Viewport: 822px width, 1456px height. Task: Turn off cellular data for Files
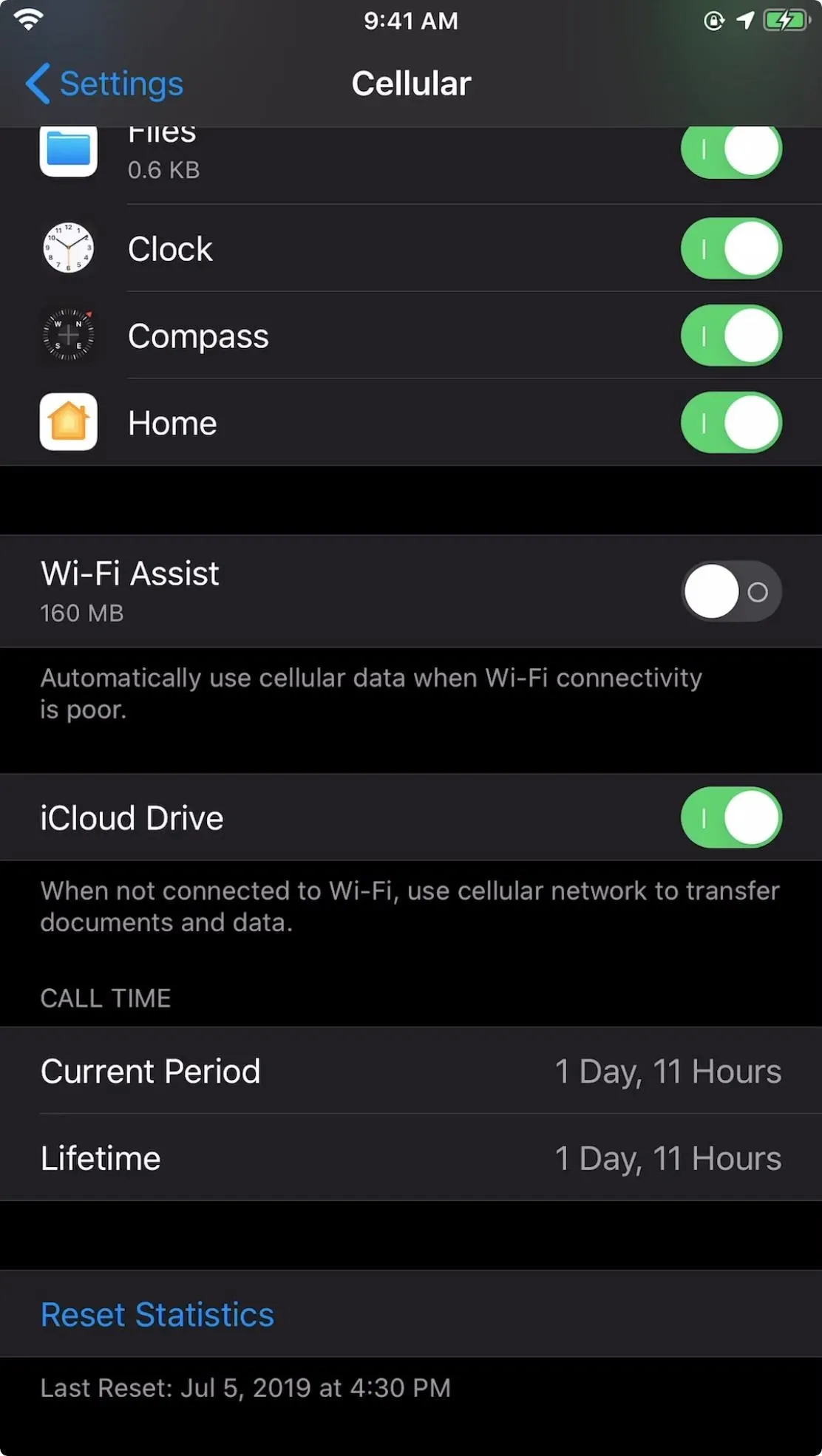pos(731,150)
